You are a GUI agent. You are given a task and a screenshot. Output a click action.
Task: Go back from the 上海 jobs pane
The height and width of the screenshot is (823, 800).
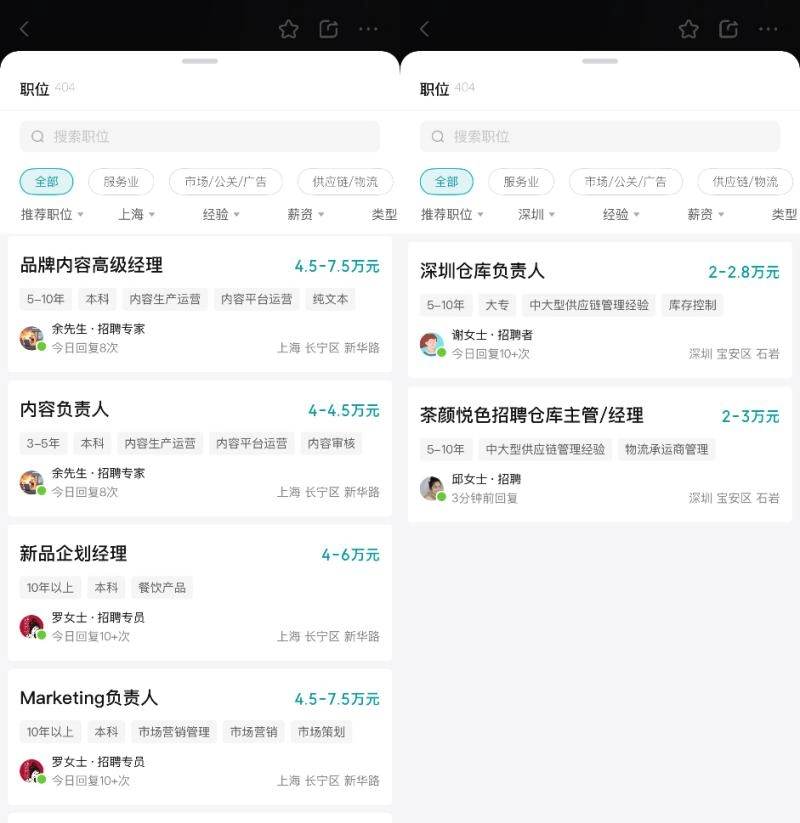click(x=25, y=29)
